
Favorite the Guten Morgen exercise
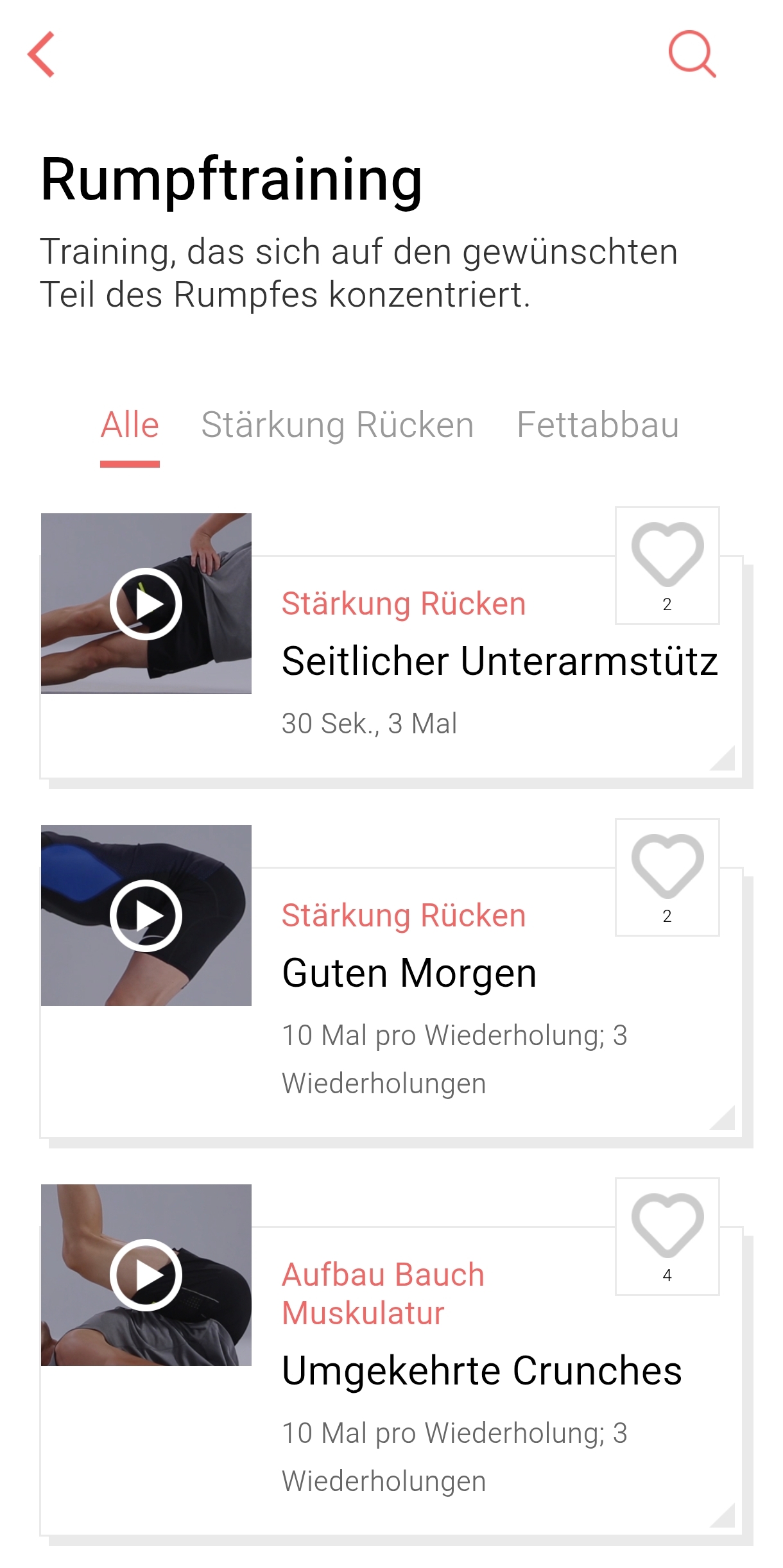tap(667, 877)
